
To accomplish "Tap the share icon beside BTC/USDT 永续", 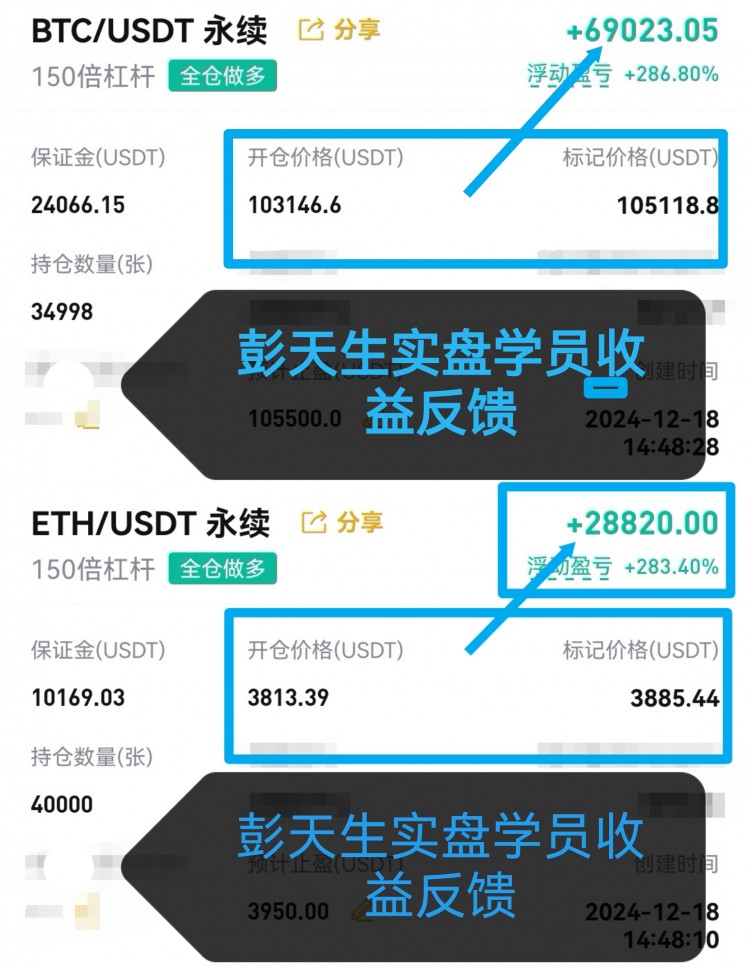I will coord(310,30).
